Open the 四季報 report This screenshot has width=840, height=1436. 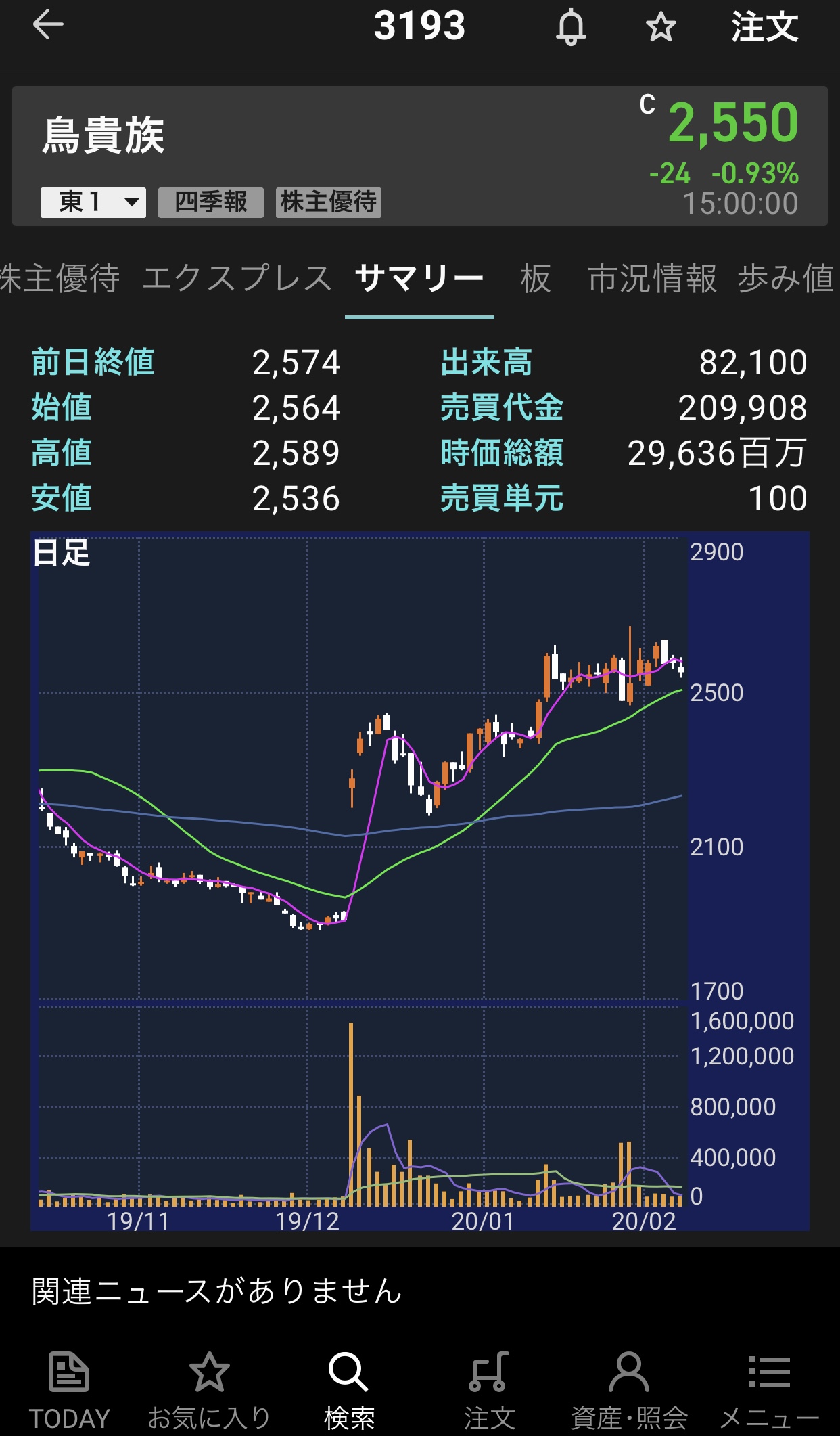[211, 202]
